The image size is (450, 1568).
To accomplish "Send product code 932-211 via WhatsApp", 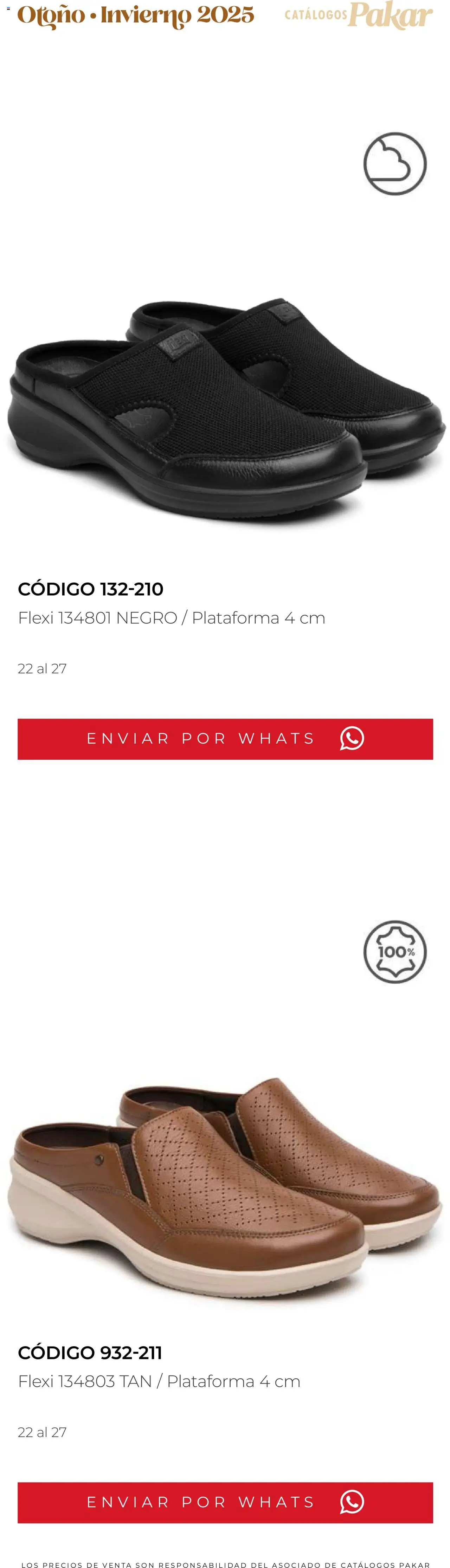I will (x=225, y=1502).
